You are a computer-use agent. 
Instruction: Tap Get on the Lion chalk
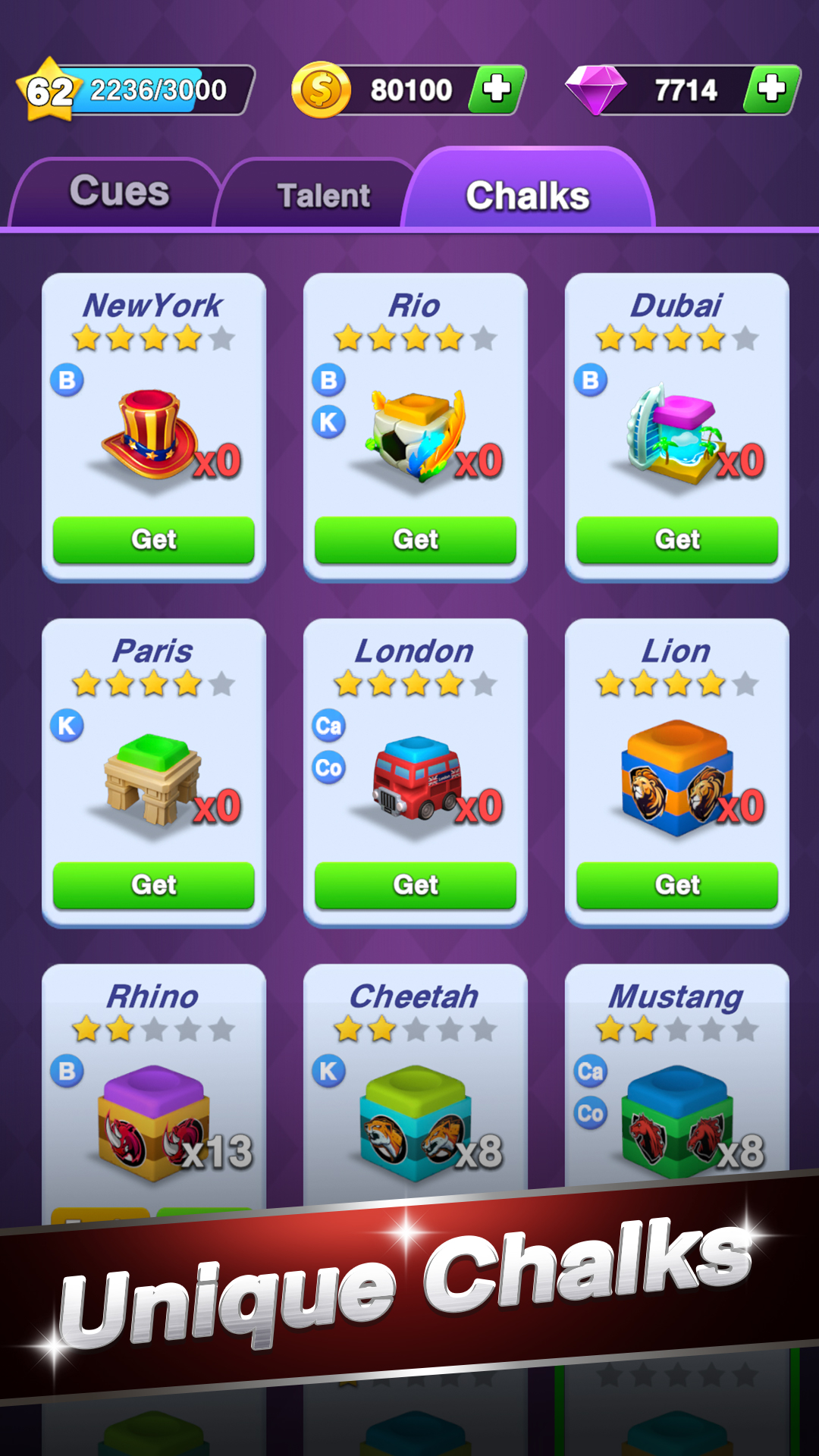pyautogui.click(x=677, y=885)
